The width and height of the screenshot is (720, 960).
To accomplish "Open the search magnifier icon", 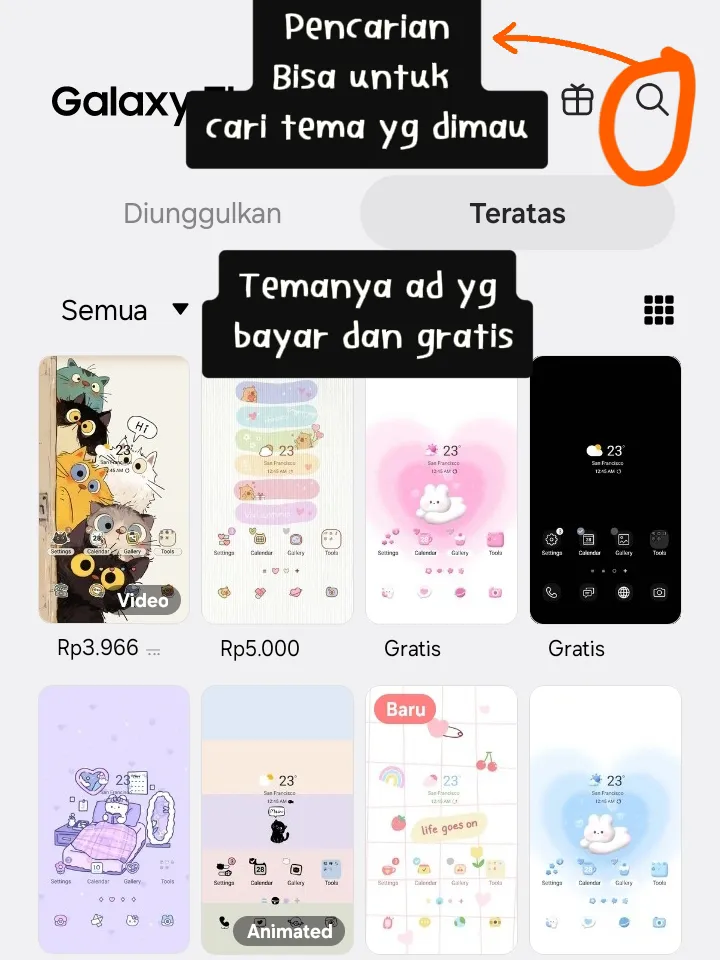I will tap(652, 100).
